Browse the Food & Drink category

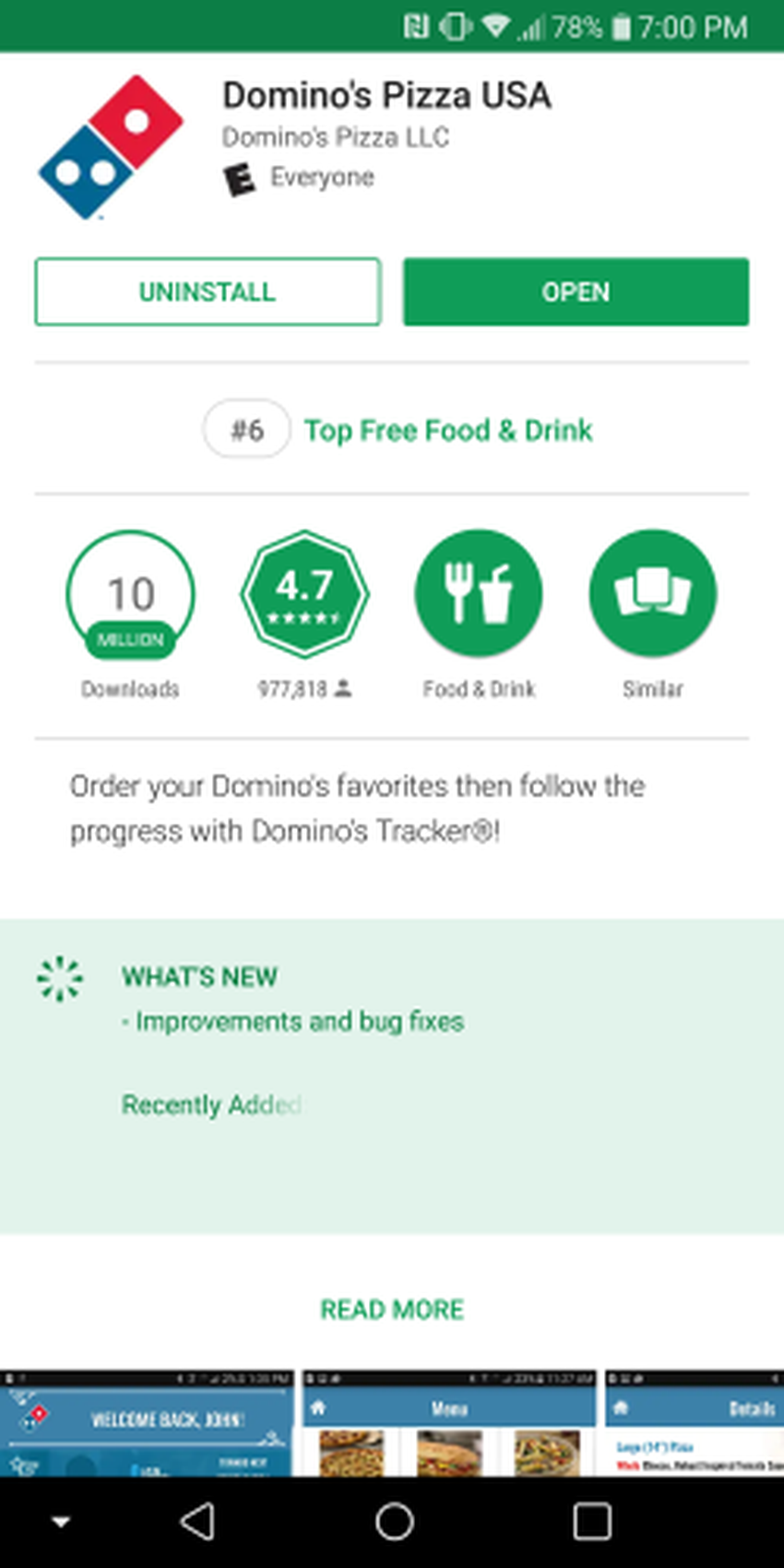tap(479, 594)
